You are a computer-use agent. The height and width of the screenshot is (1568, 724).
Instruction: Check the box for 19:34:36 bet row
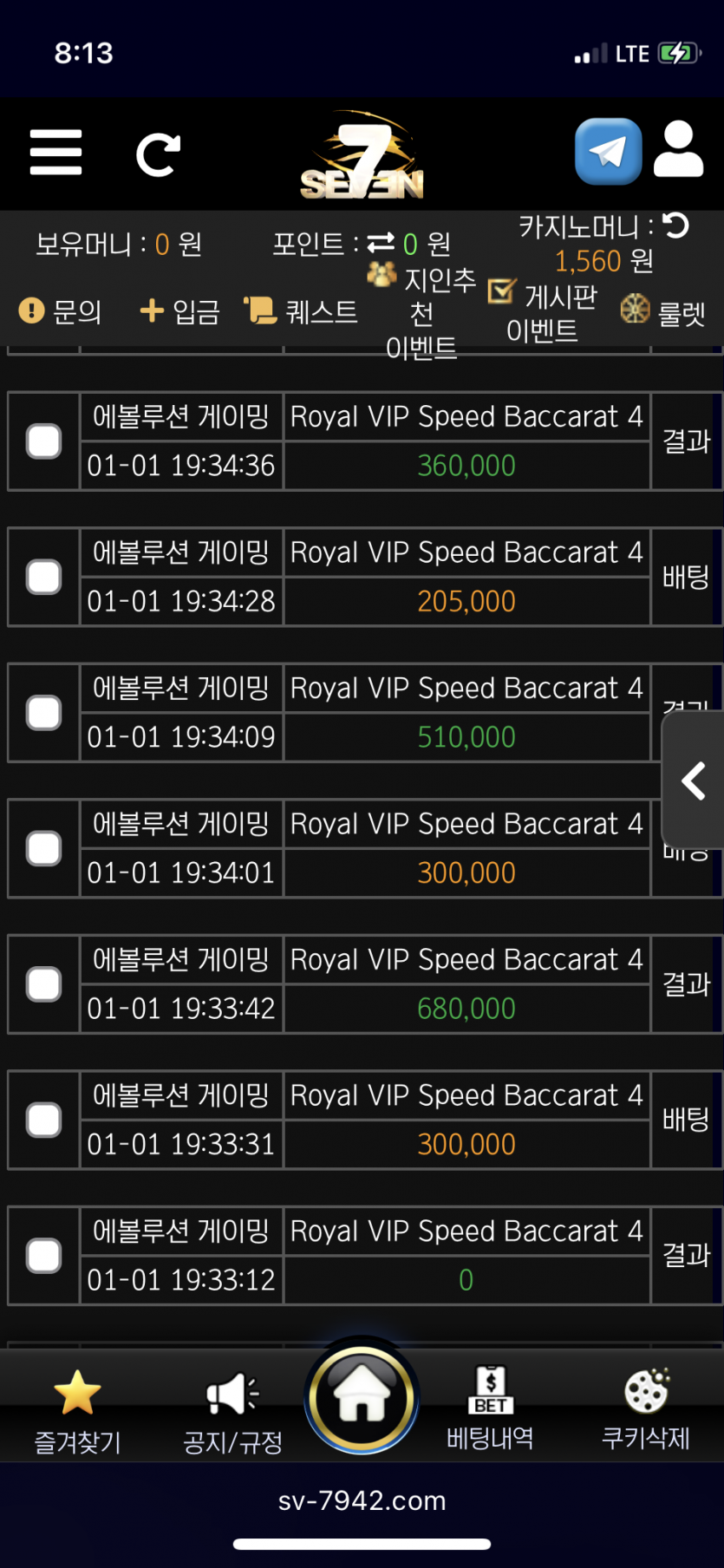pyautogui.click(x=43, y=441)
